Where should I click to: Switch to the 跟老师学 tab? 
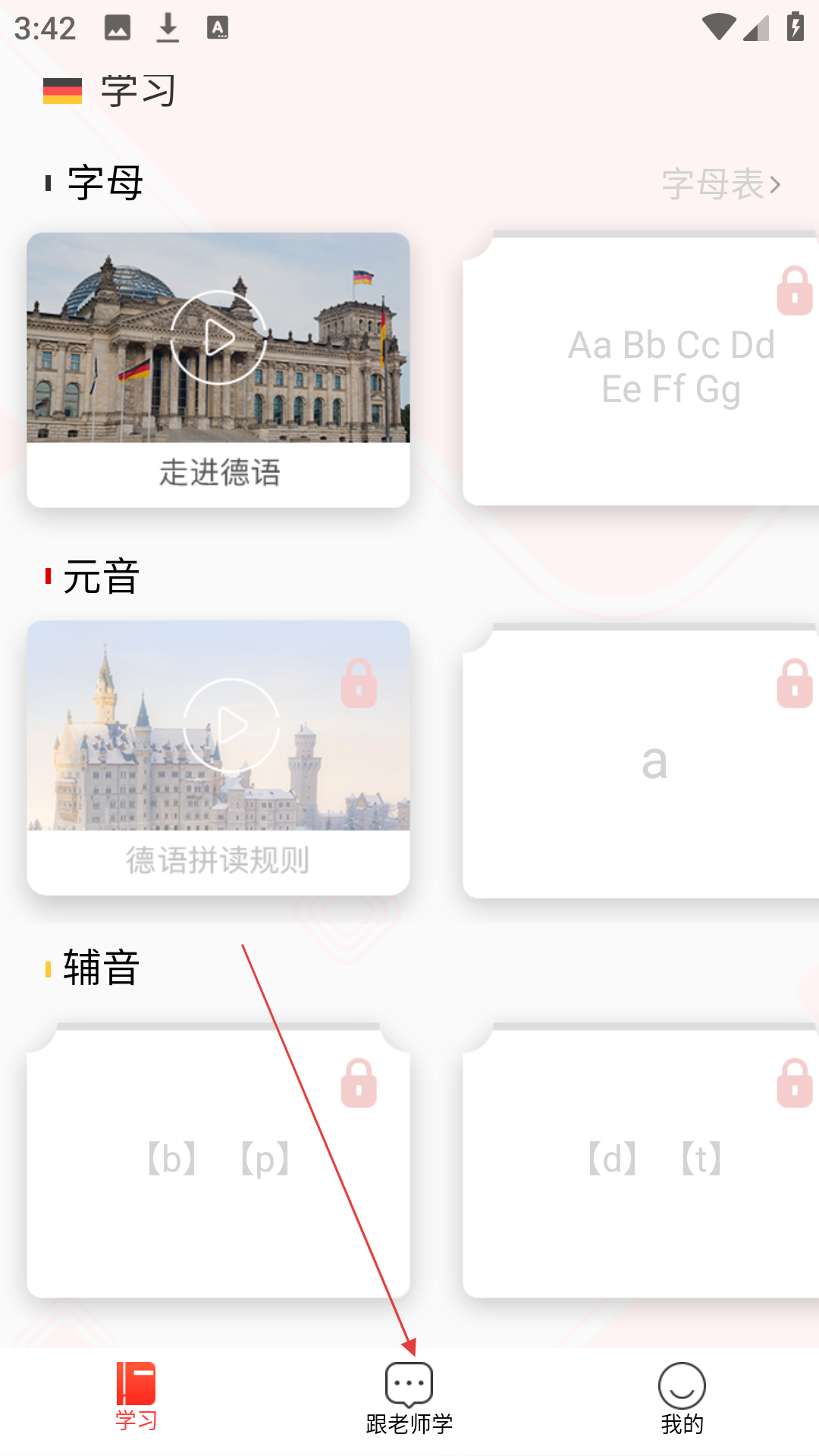click(x=409, y=1397)
